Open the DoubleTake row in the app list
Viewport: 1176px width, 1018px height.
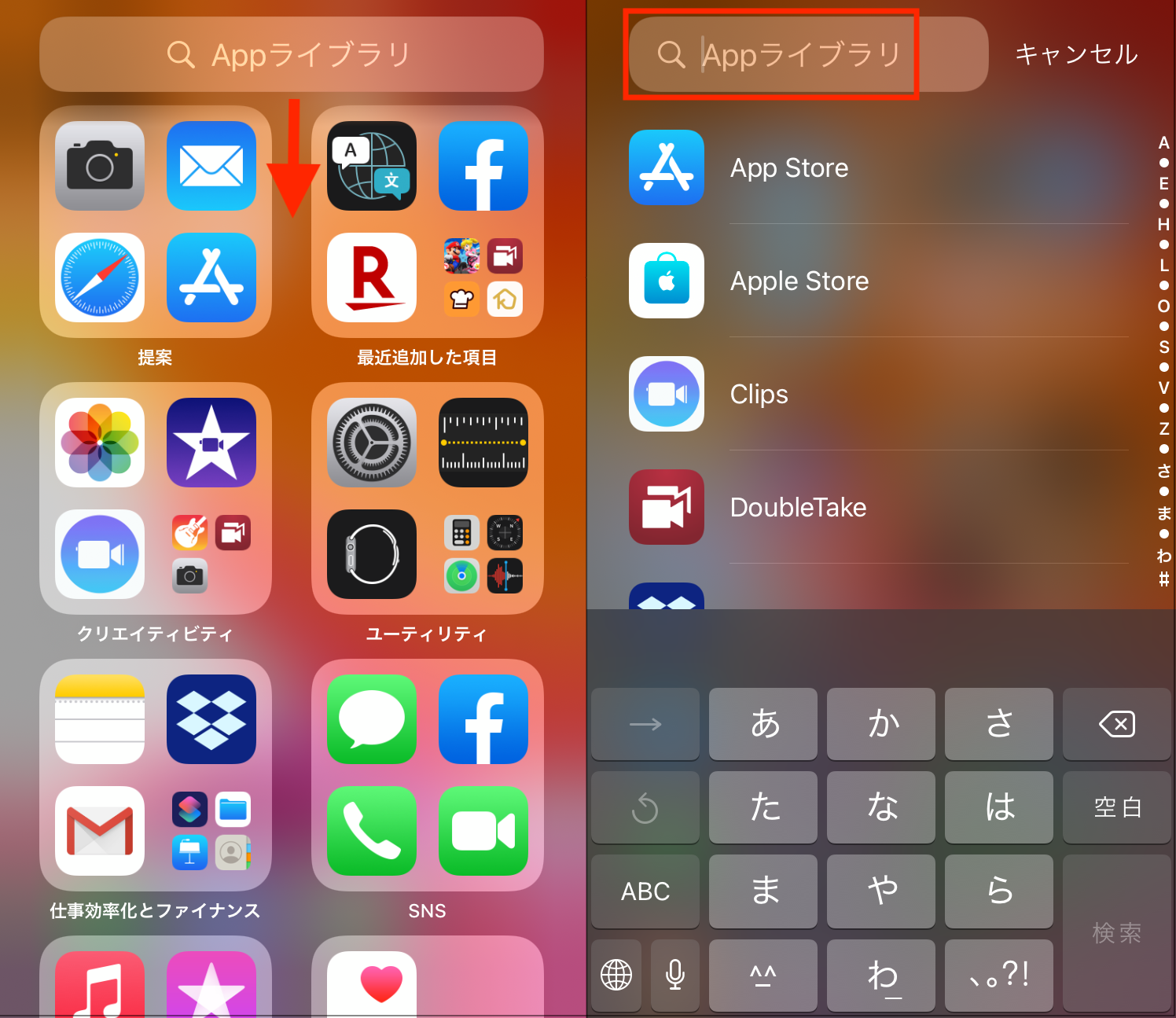tap(797, 507)
